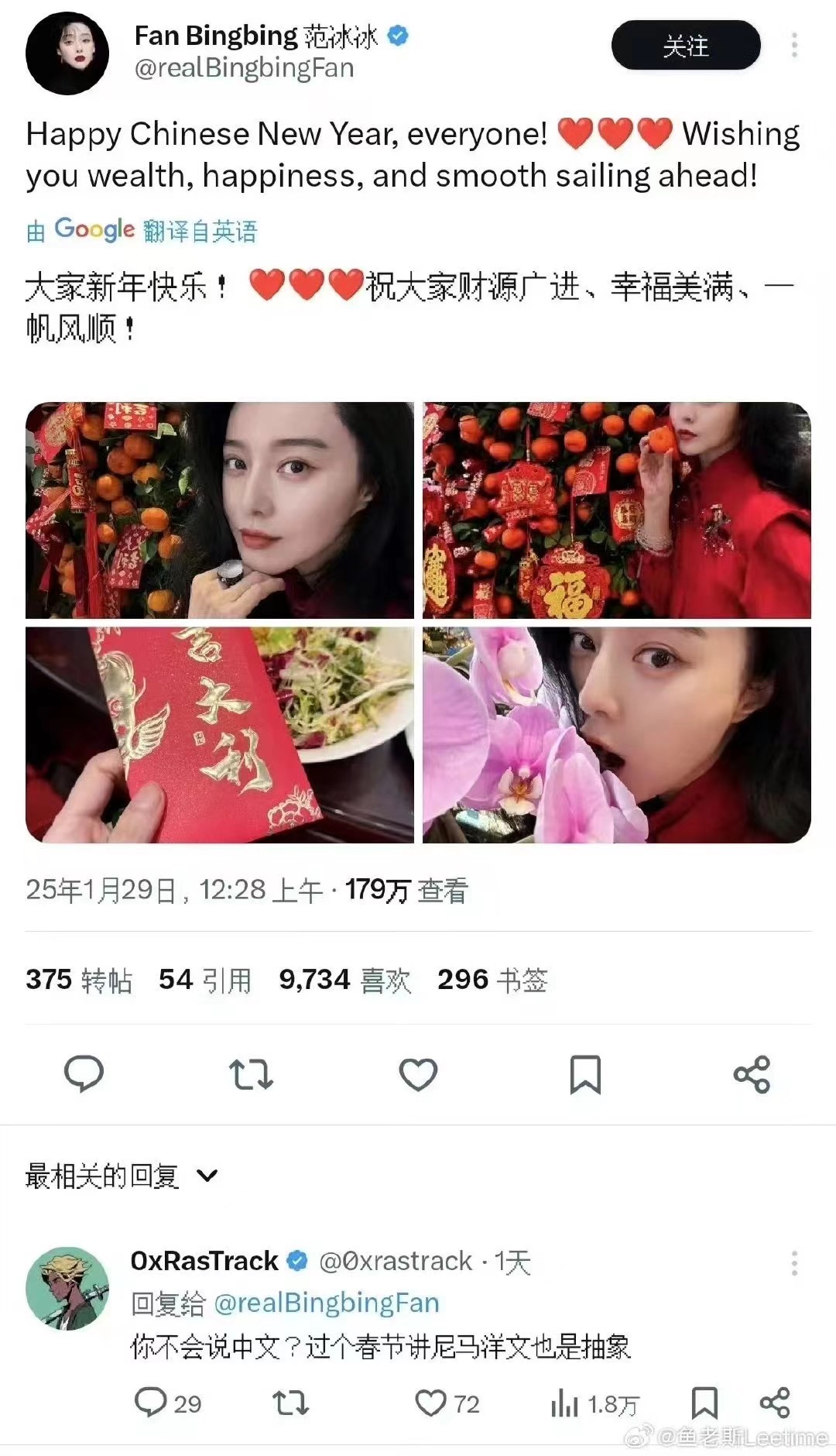Share Fan Bingbing's post
Screen dimensions: 836x1456
pos(752,1074)
